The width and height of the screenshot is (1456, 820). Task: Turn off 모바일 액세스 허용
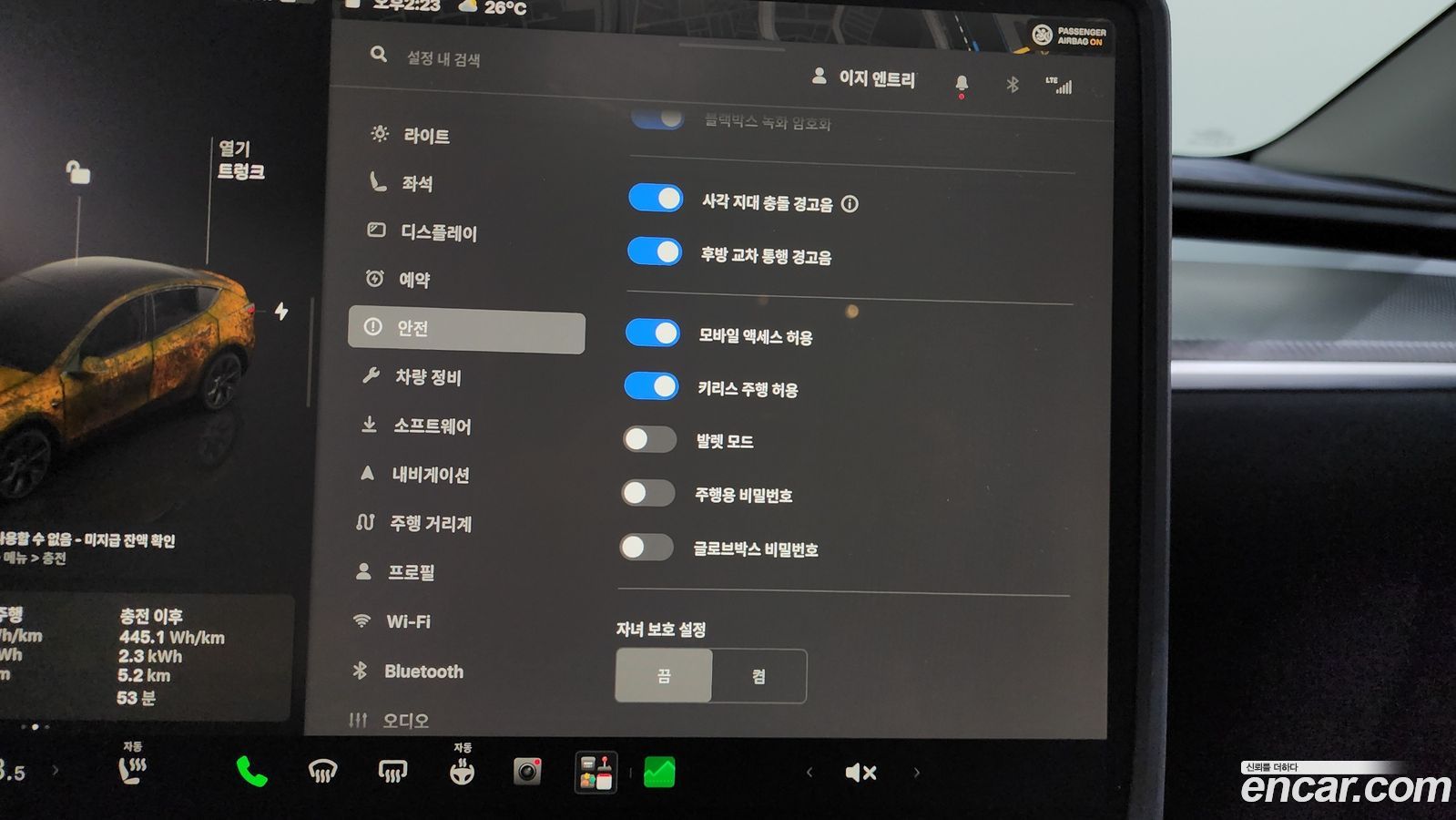(x=653, y=333)
